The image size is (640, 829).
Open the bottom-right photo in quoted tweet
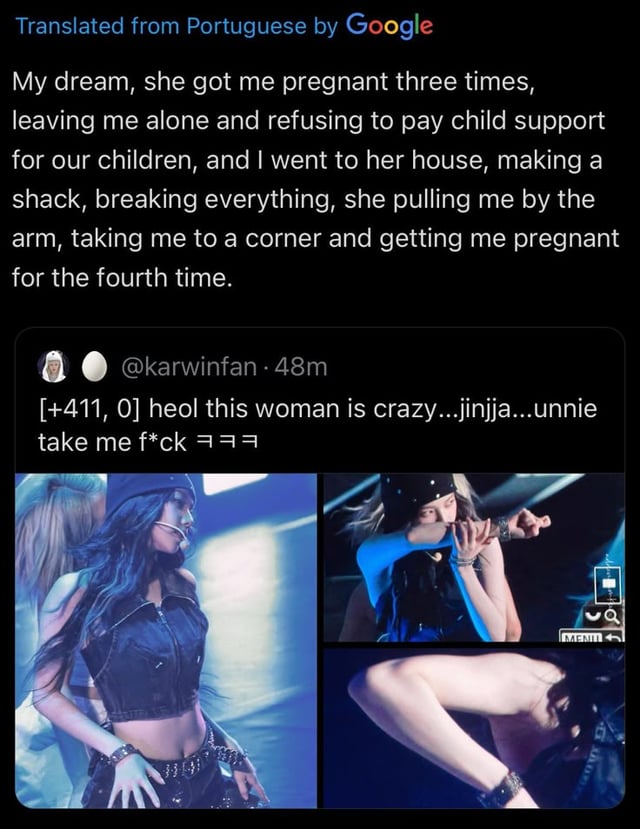pos(473,727)
